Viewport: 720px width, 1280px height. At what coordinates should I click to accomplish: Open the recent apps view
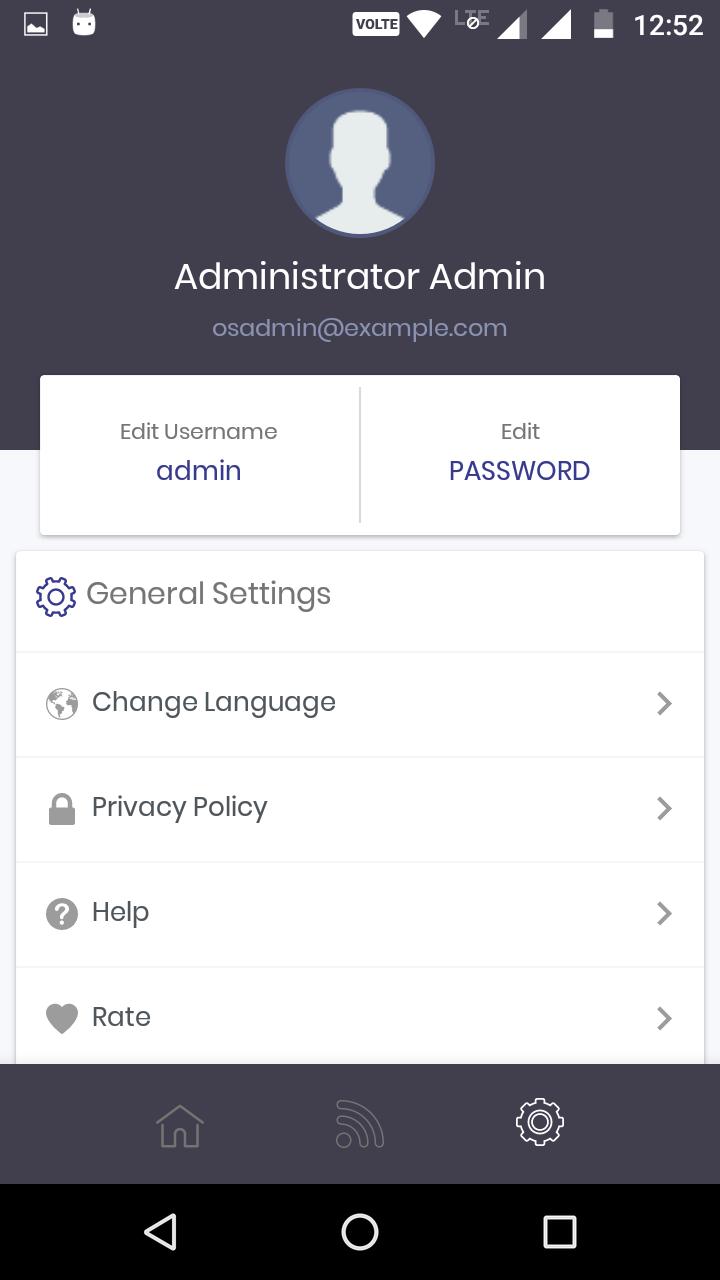(x=559, y=1232)
